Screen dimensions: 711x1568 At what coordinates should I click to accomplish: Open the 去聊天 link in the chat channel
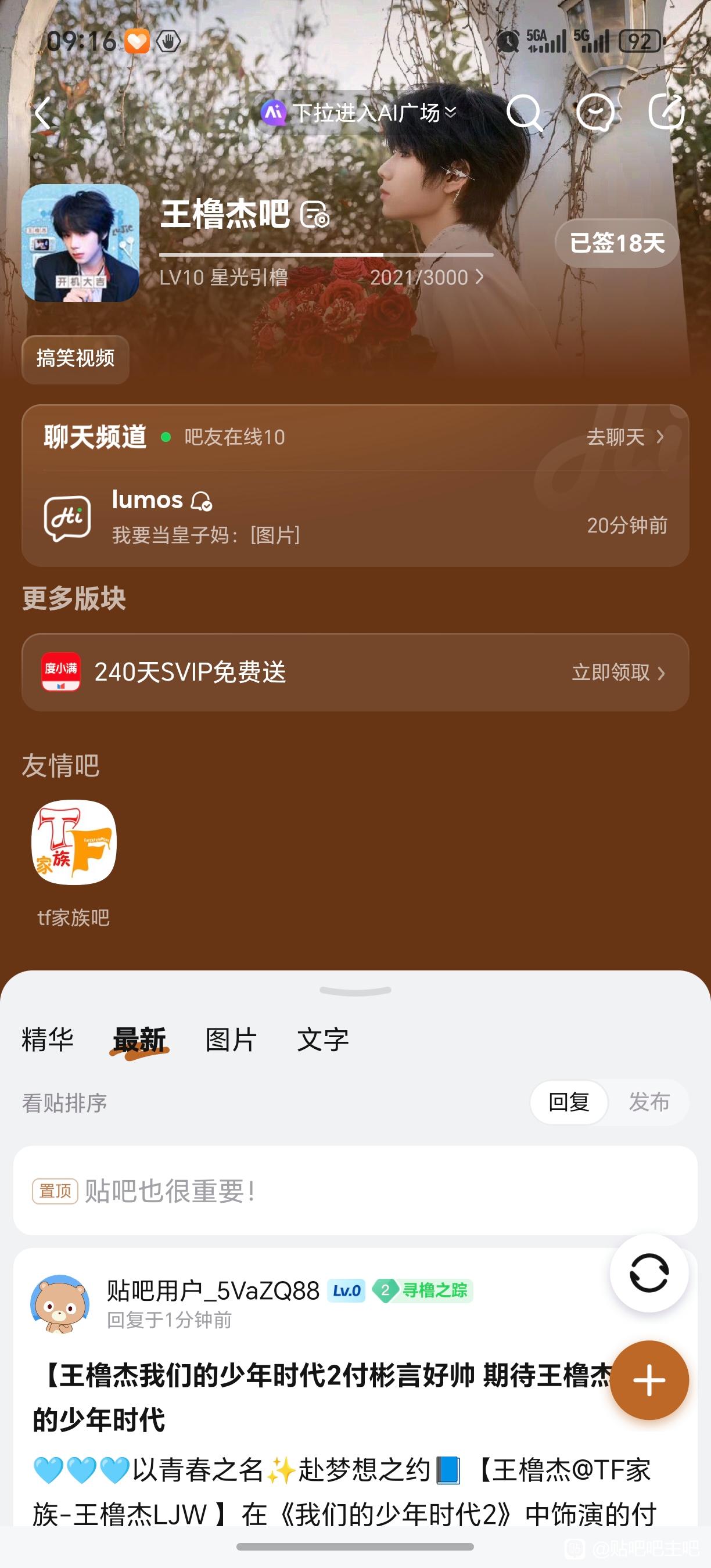[x=624, y=437]
